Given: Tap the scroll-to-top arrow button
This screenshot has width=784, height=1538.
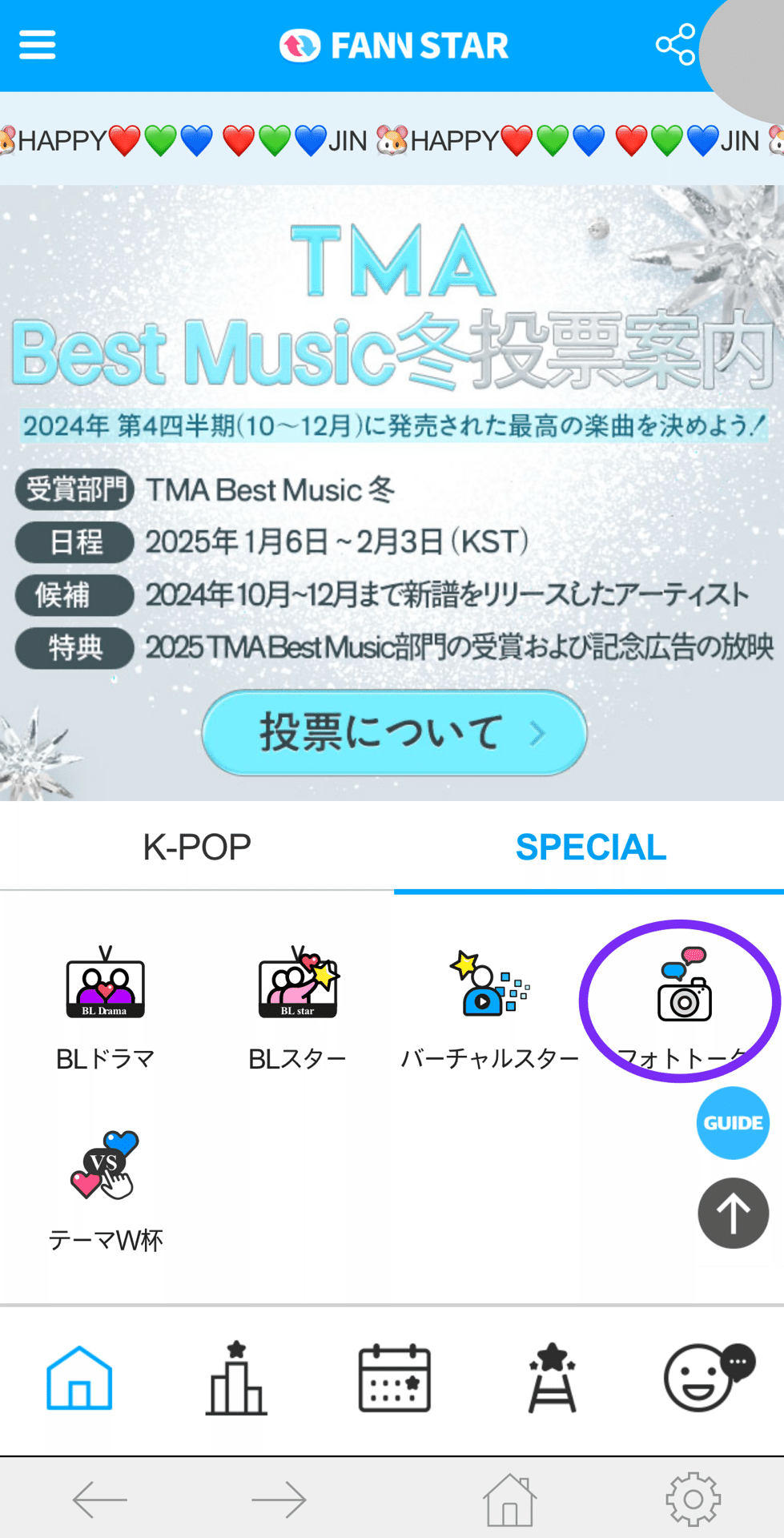Looking at the screenshot, I should (x=732, y=1213).
